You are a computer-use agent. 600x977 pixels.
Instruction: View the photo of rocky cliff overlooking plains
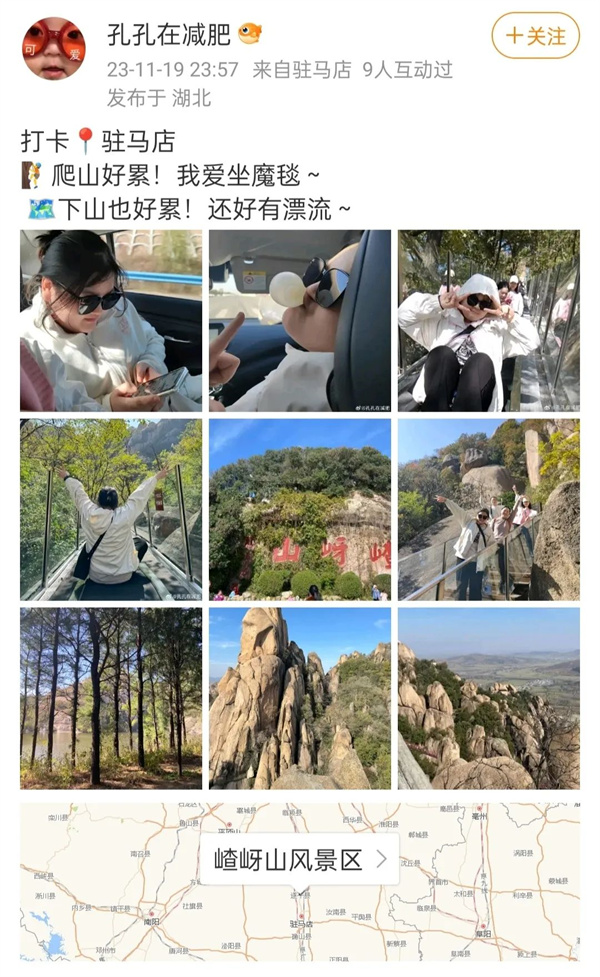488,698
